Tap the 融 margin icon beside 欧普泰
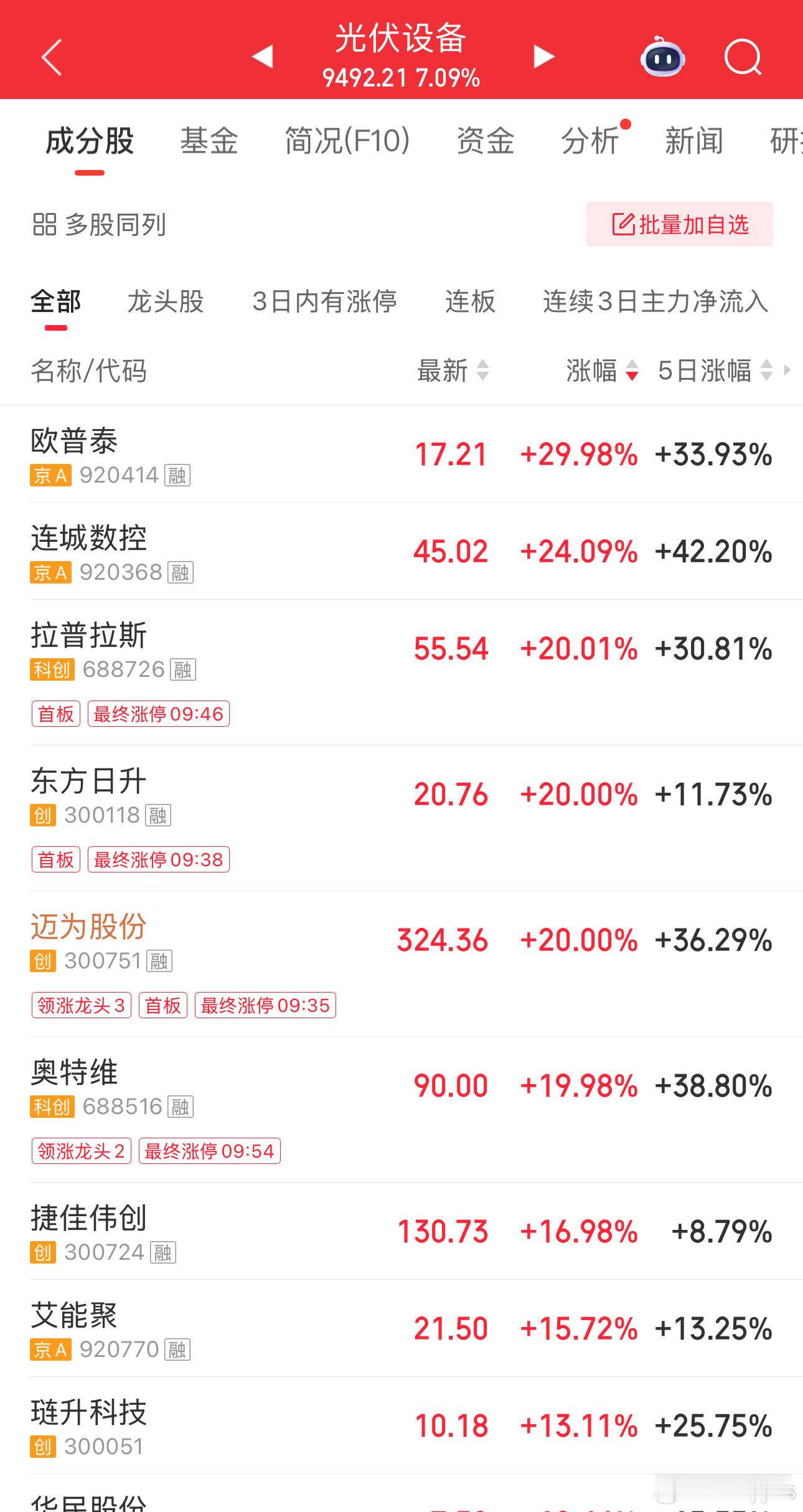 click(x=179, y=476)
